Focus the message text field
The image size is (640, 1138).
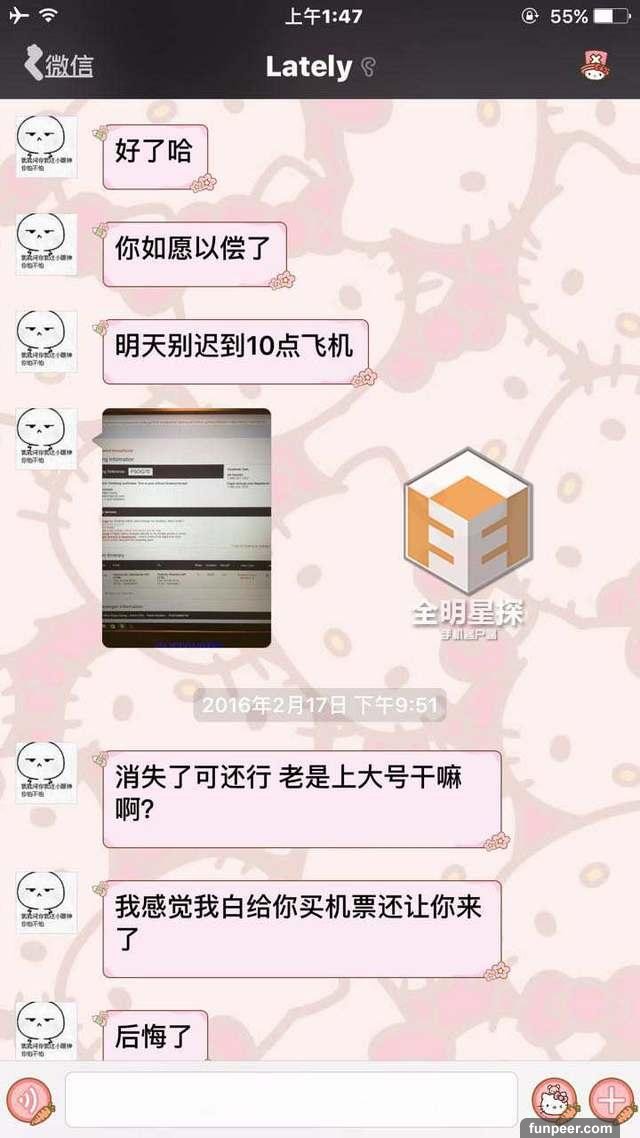pos(290,1099)
